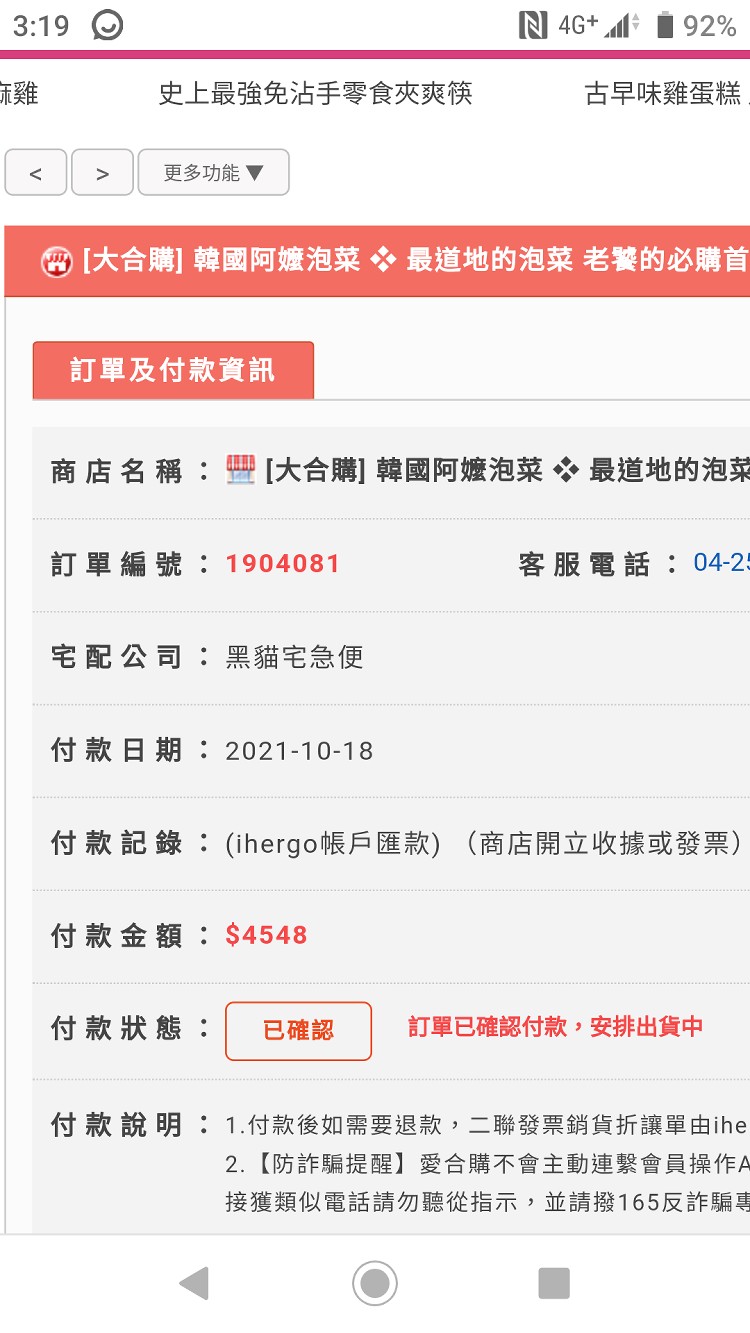Go to the next page arrow

pos(102,173)
